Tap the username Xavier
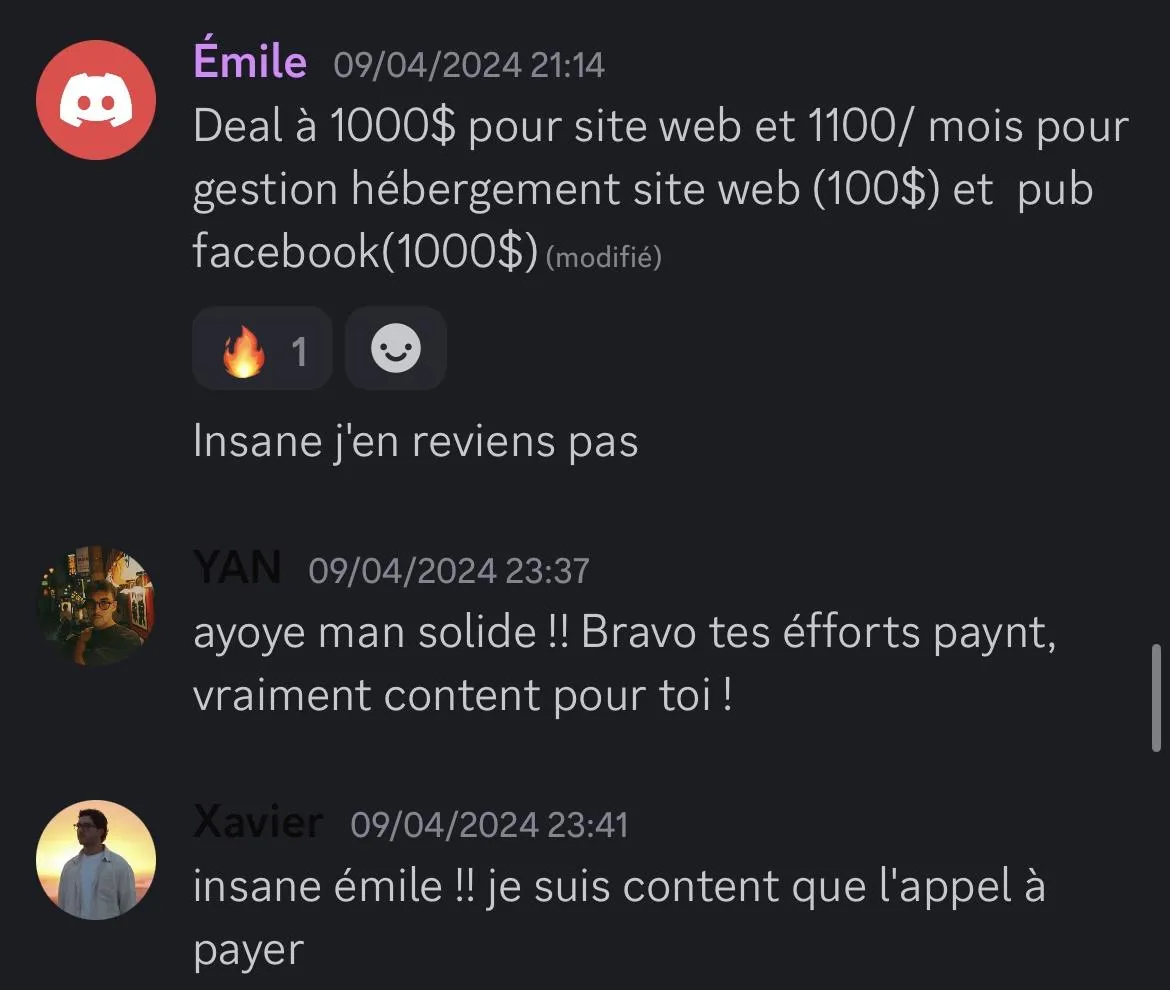This screenshot has width=1170, height=990. 258,823
